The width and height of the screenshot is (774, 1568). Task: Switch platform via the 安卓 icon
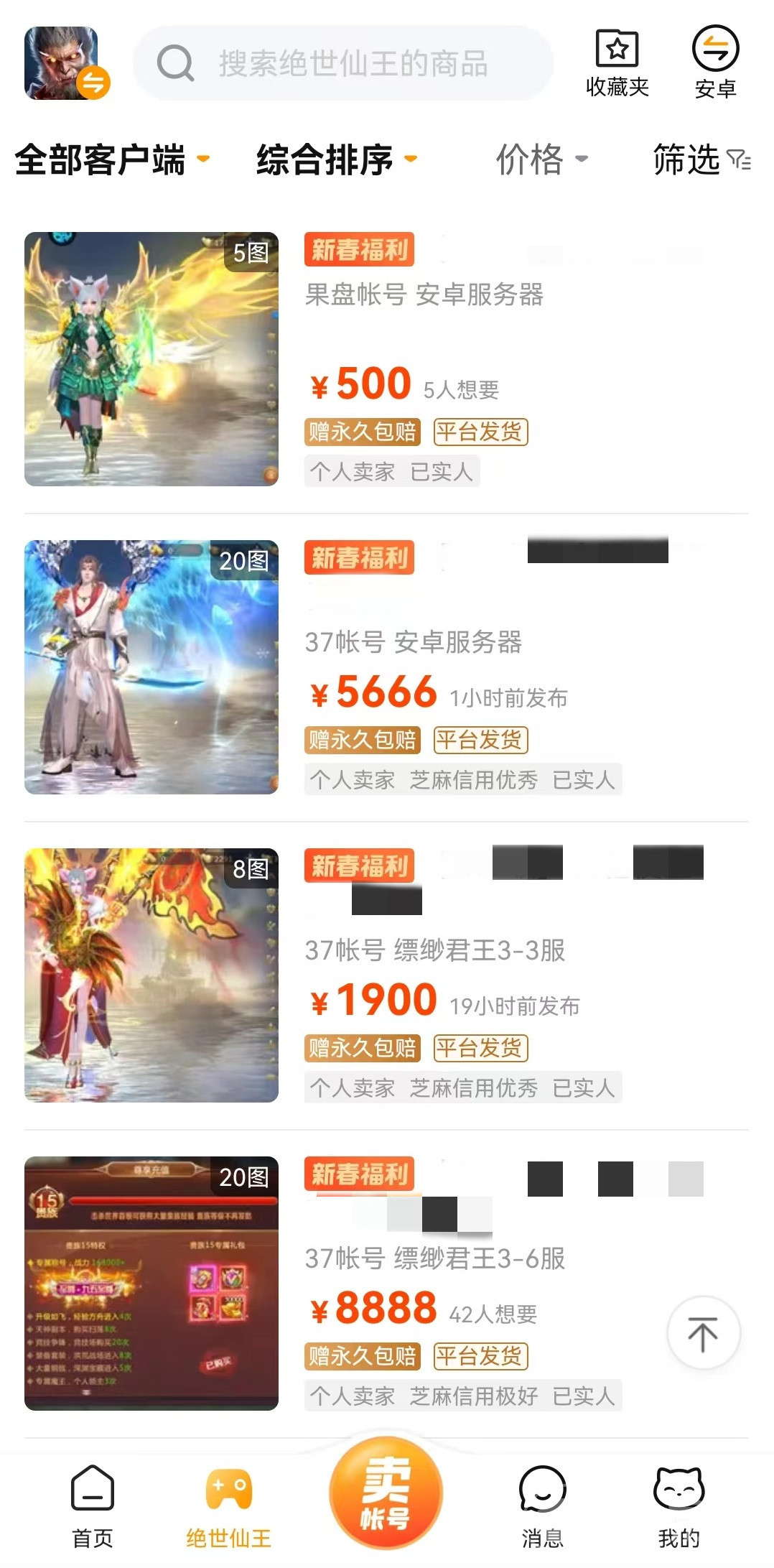715,63
